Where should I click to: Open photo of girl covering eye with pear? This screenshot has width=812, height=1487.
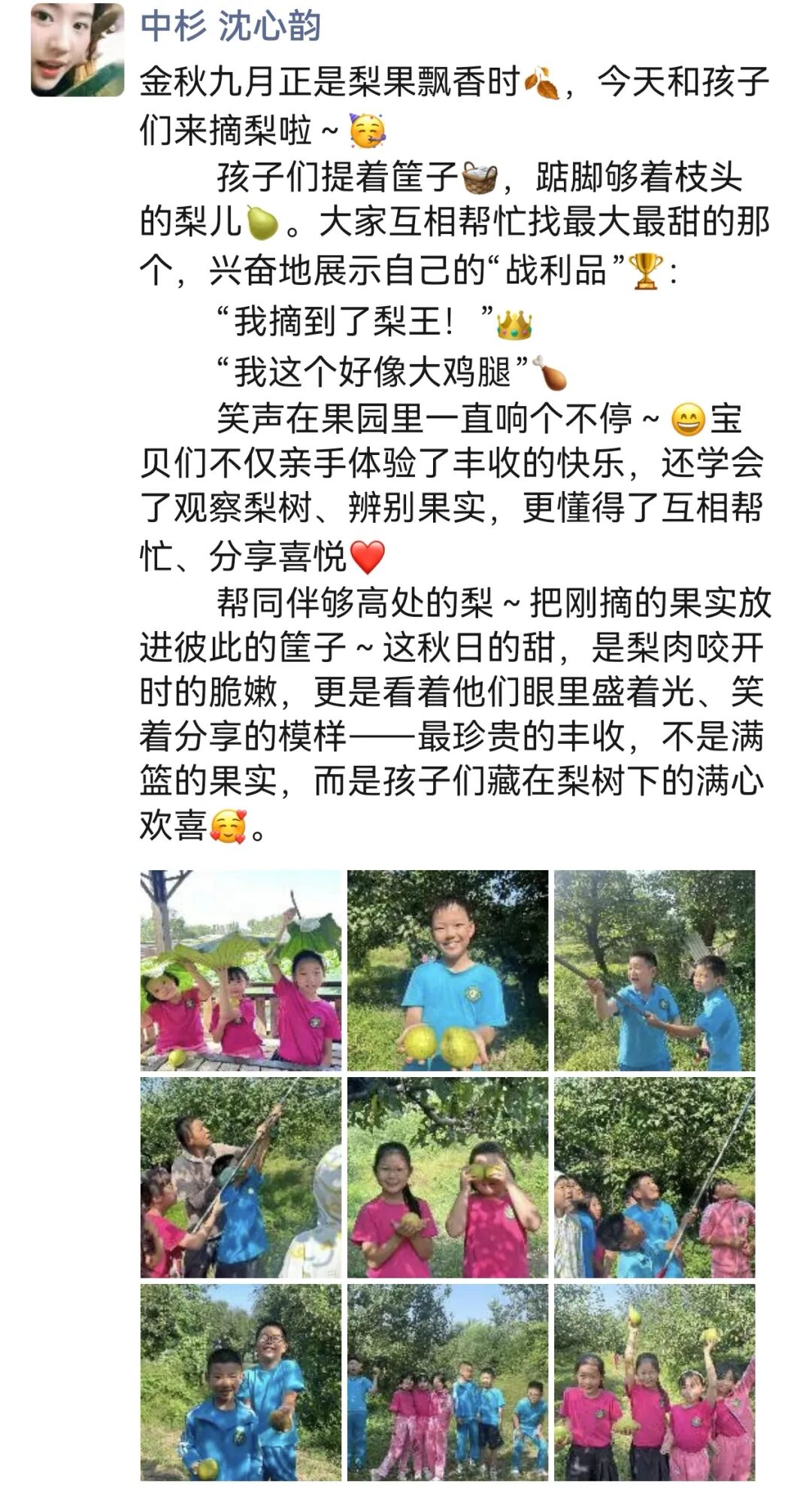(447, 1177)
